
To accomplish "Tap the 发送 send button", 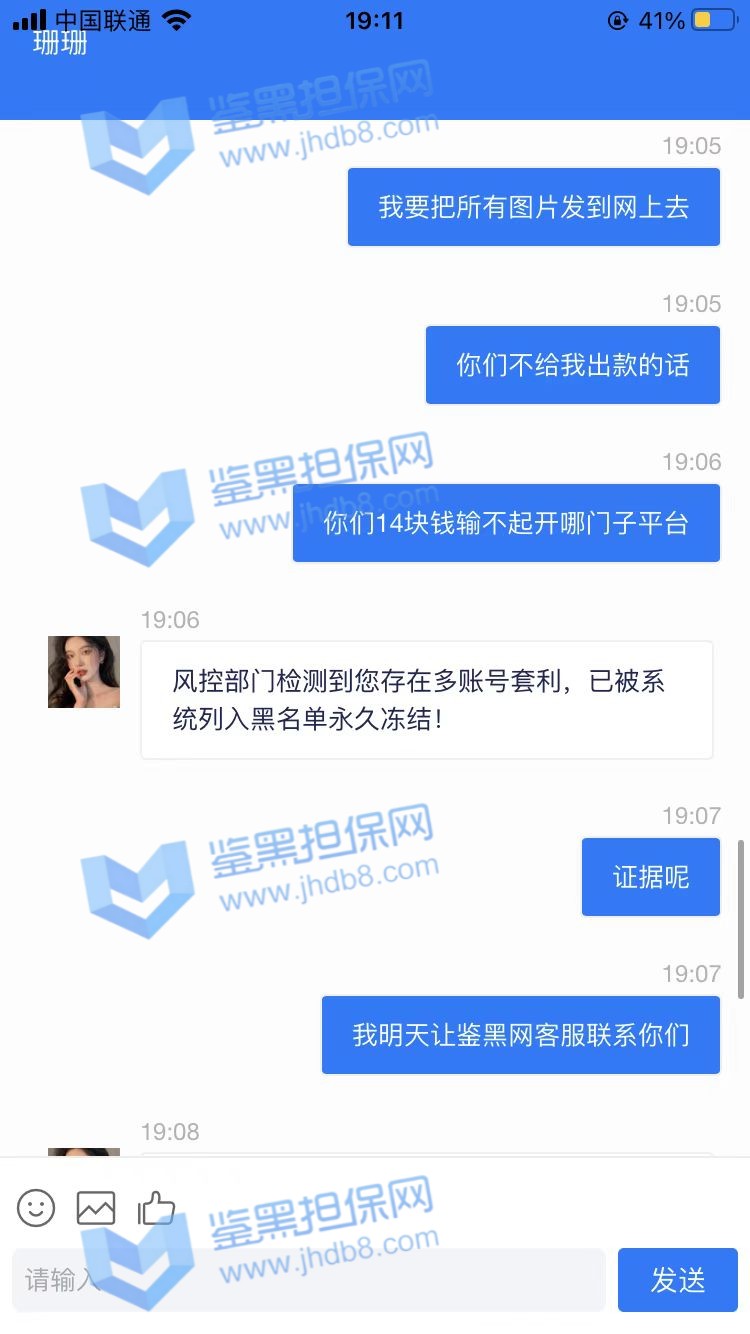I will 677,1279.
